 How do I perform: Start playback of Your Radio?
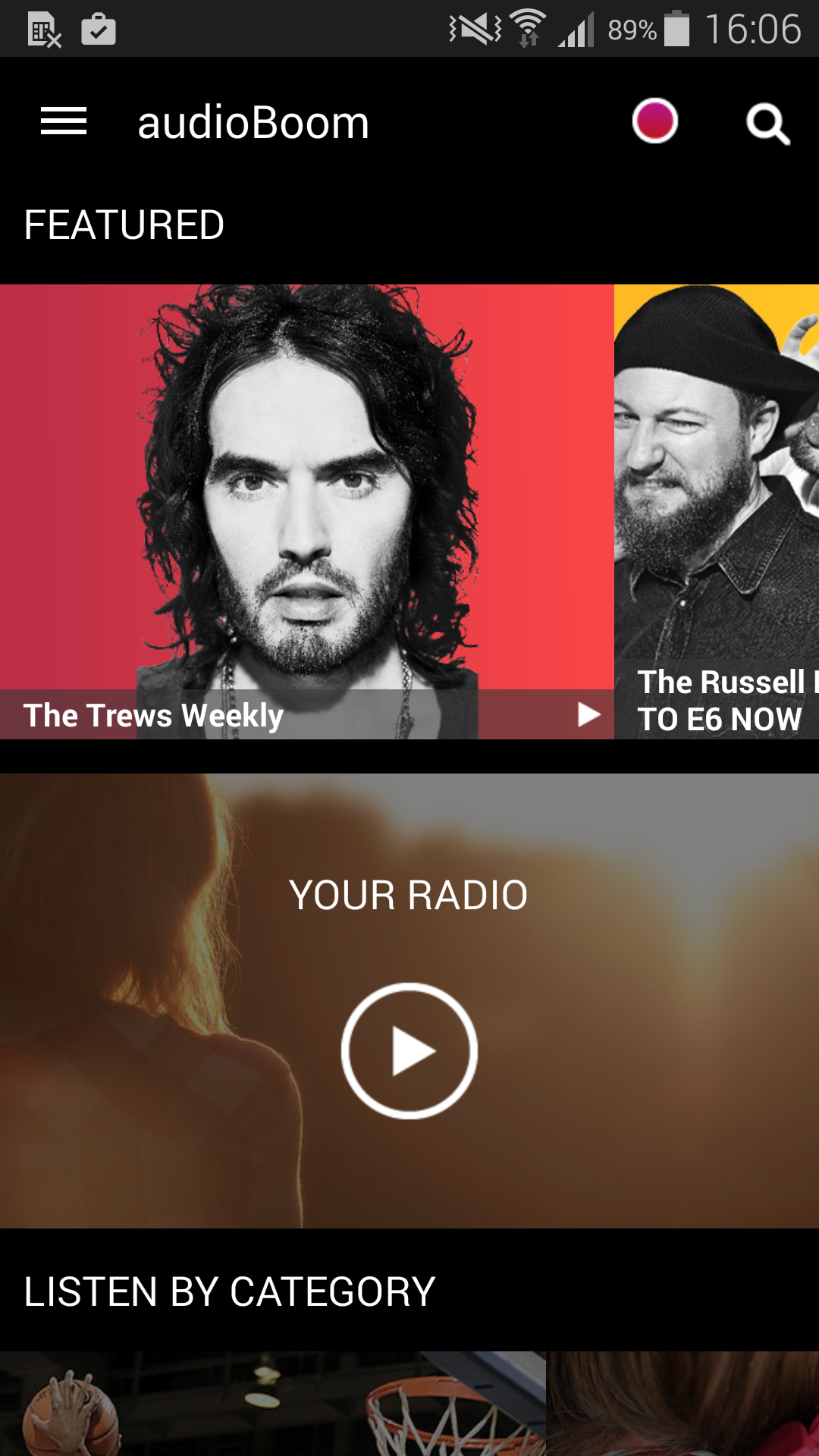[409, 1050]
